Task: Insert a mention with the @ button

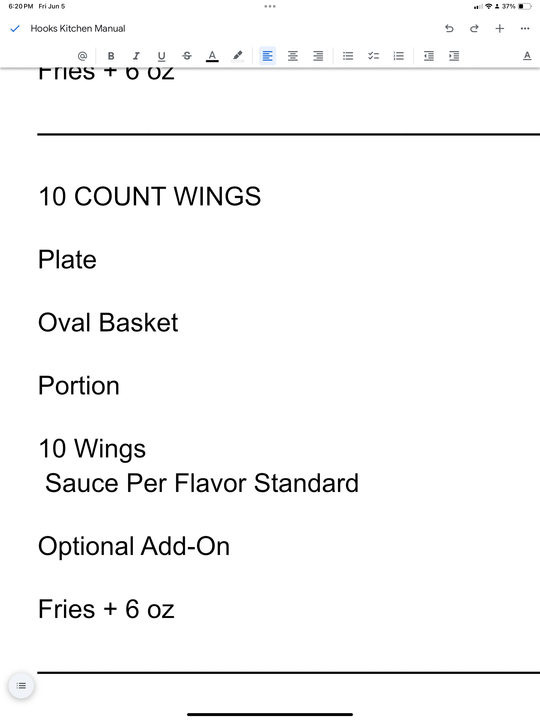Action: [82, 56]
